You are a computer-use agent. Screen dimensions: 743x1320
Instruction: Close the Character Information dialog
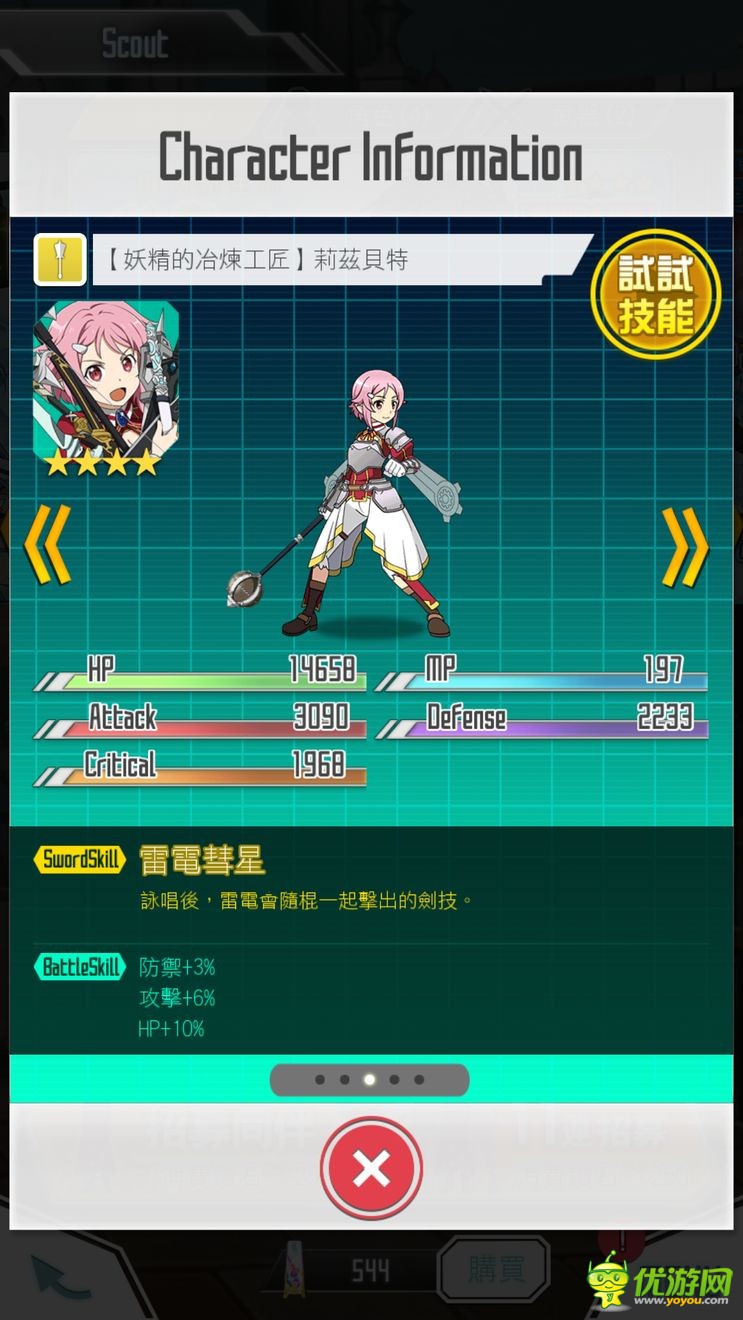pyautogui.click(x=371, y=1168)
